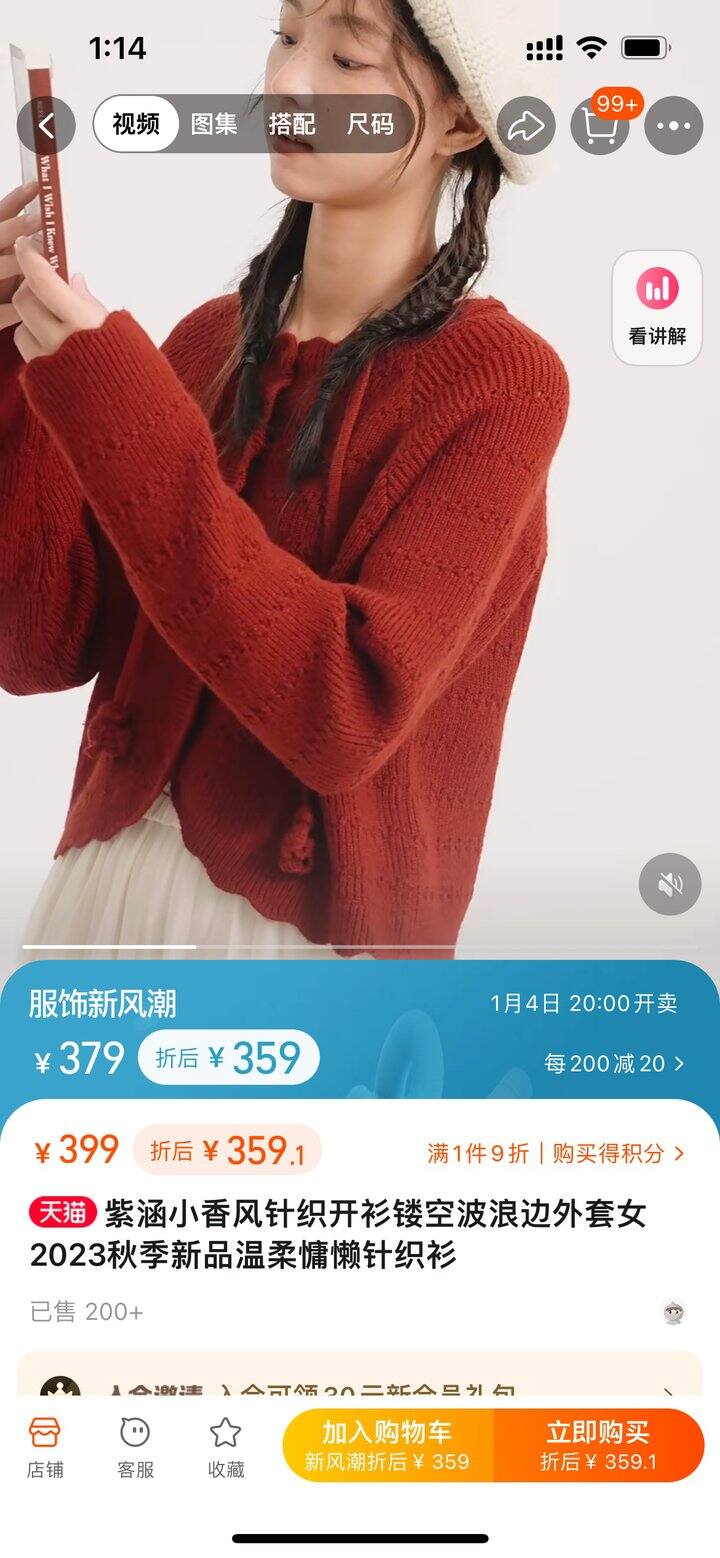Switch to the 图集 tab

pyautogui.click(x=214, y=125)
